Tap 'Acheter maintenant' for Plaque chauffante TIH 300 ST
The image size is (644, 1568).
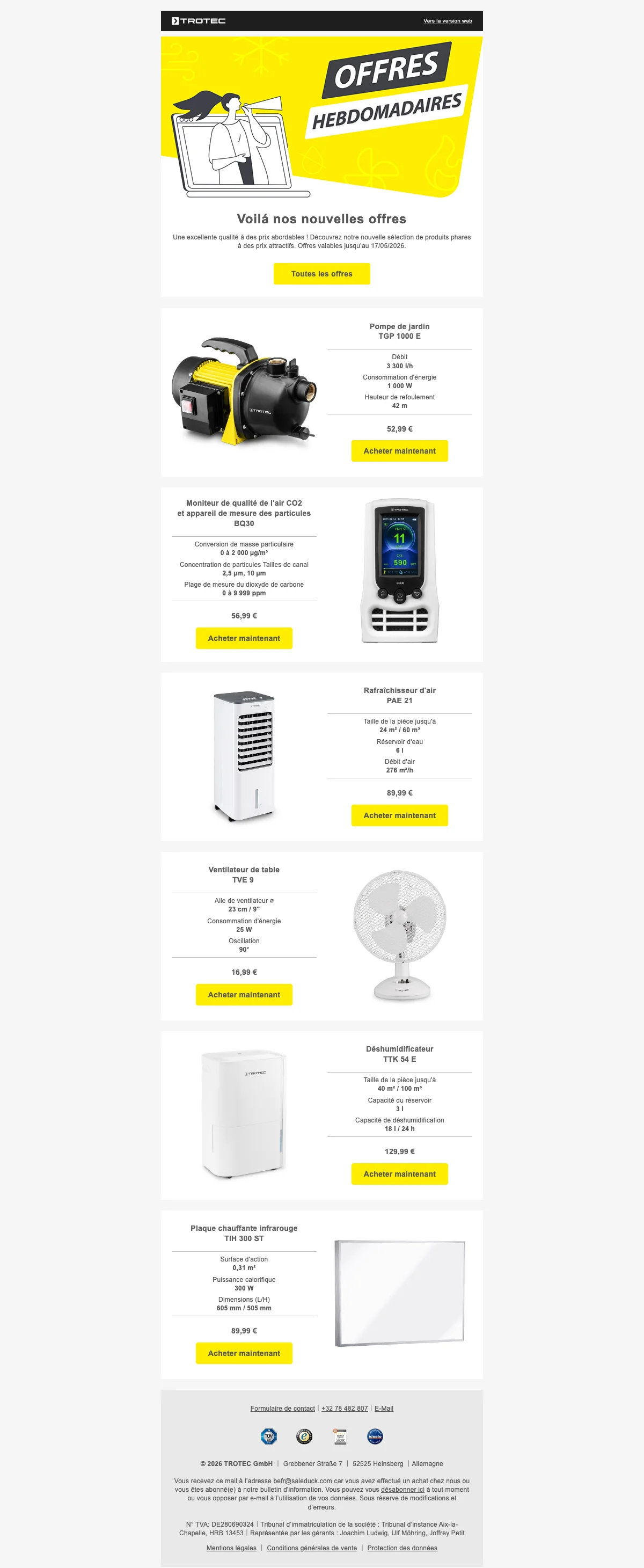point(244,1353)
